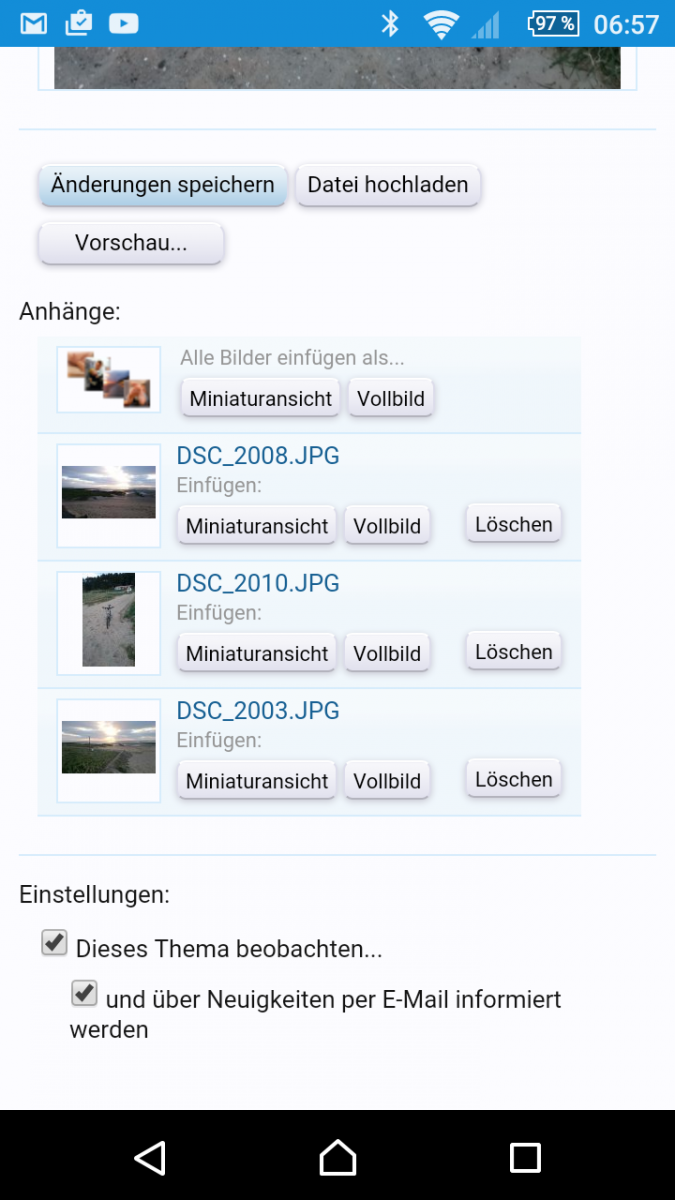
Task: Delete attachment DSC_2003.JPG
Action: coord(514,779)
